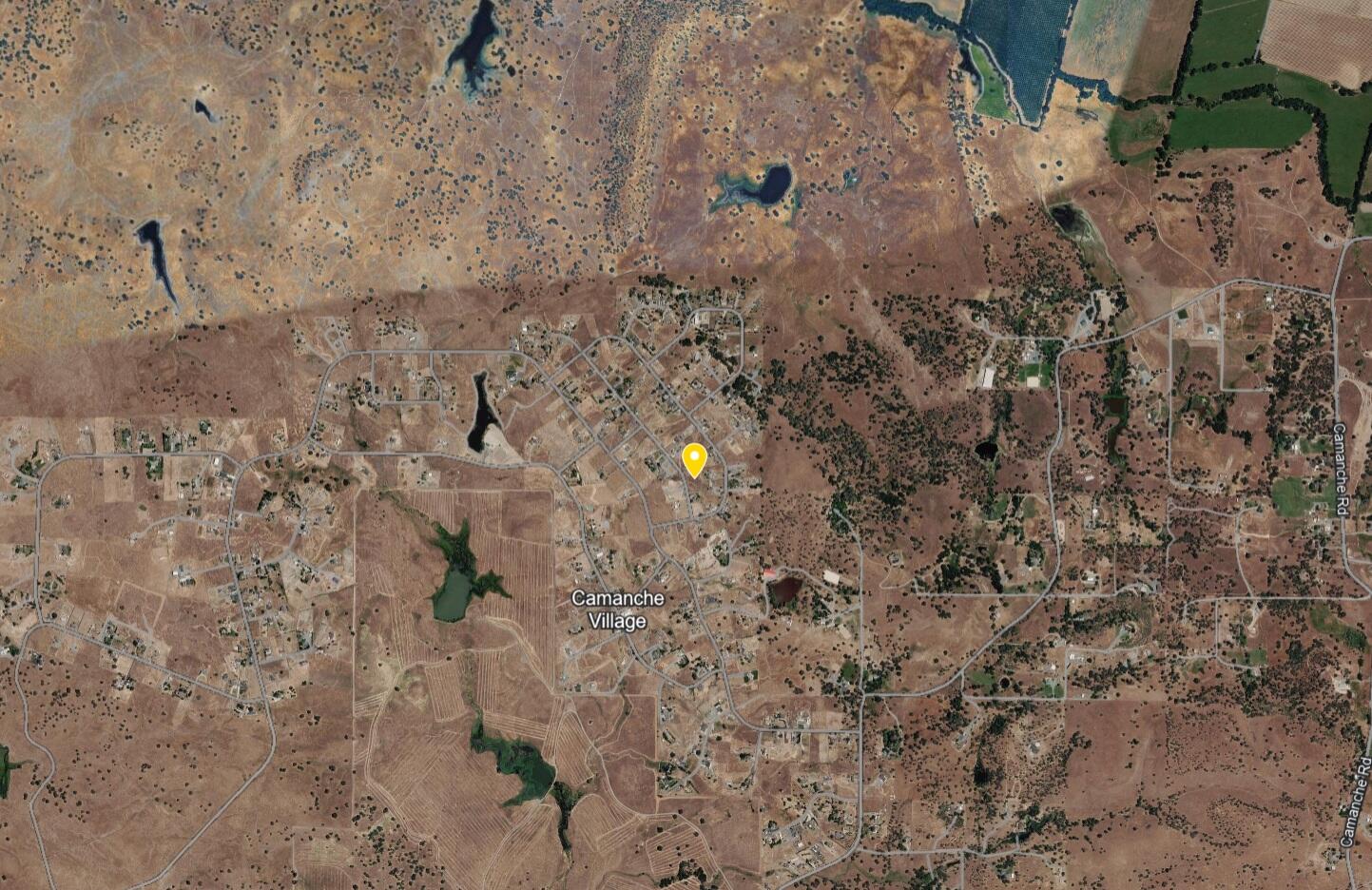
Task: Tap the yellow location pin
Action: [x=695, y=459]
